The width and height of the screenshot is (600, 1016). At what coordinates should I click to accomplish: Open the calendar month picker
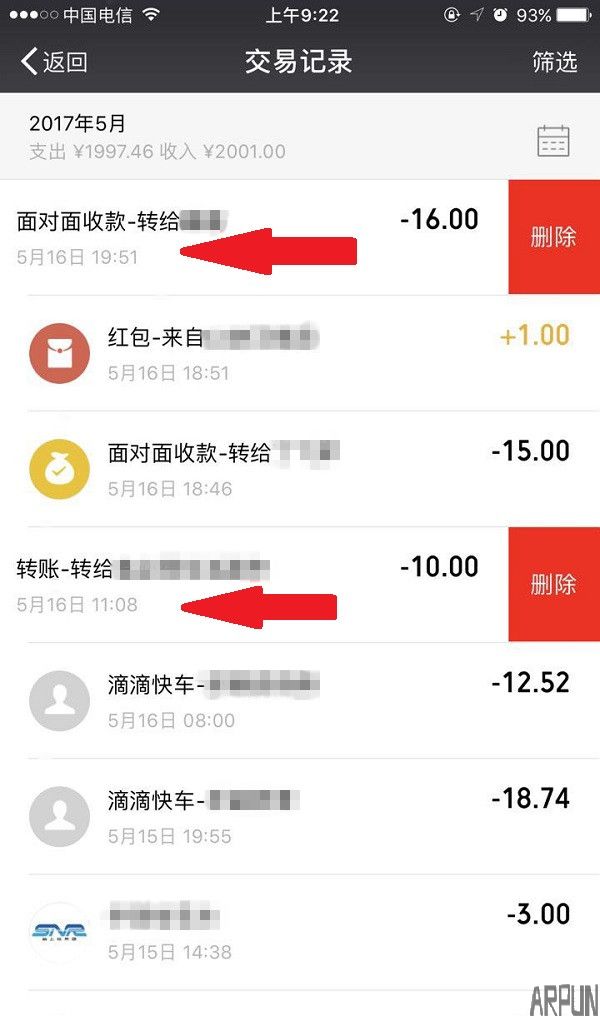click(553, 140)
